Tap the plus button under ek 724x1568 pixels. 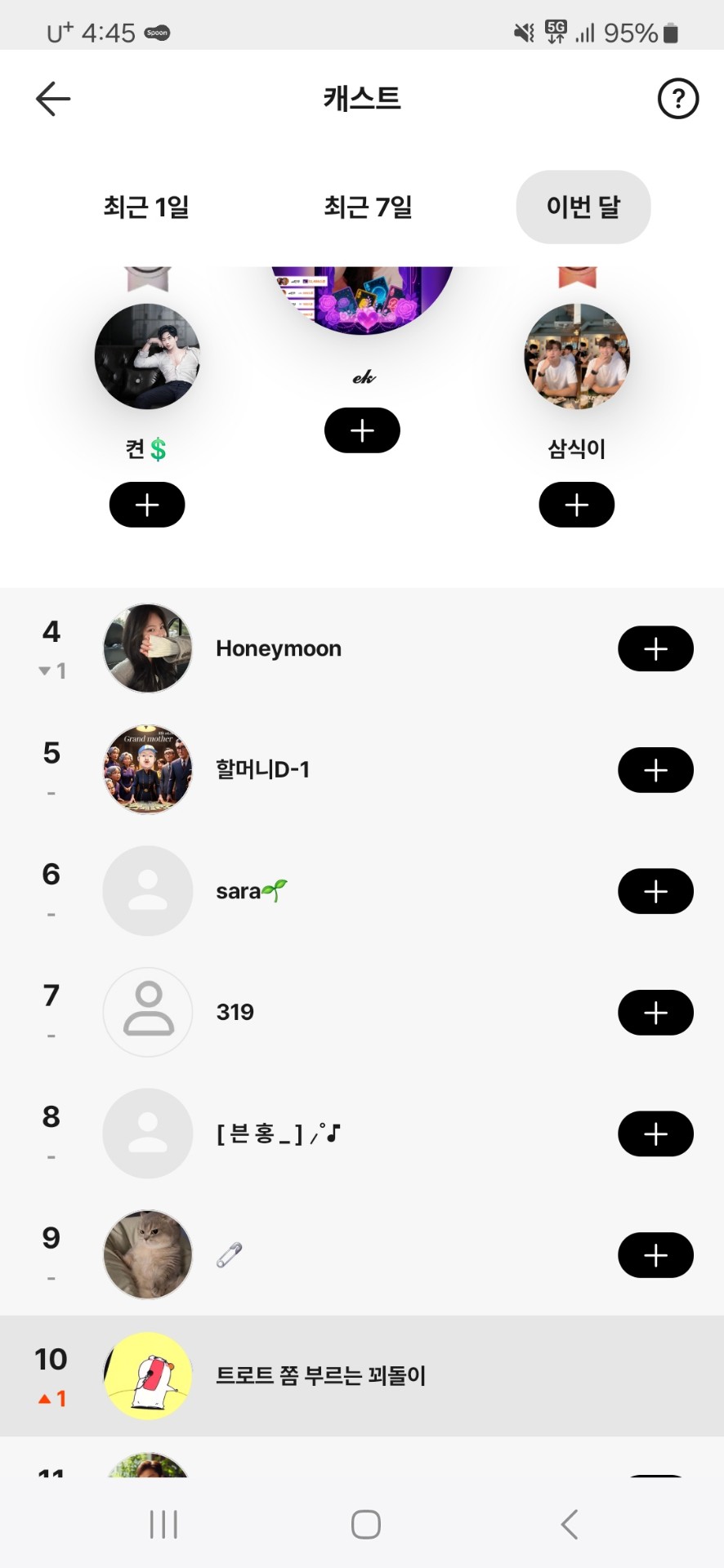coord(362,430)
